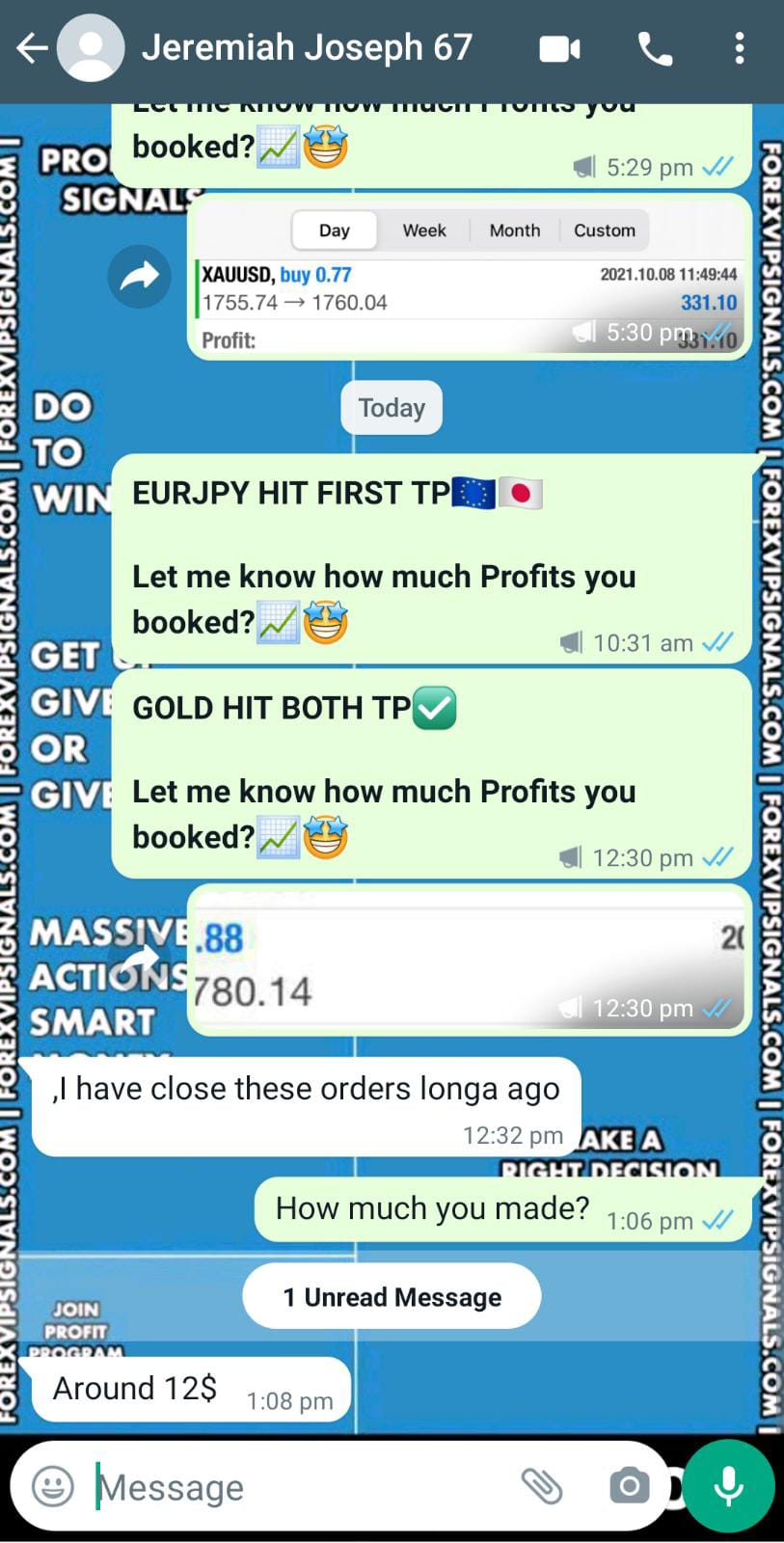Open the camera from the input bar
Viewport: 784px width, 1543px height.
[x=629, y=1486]
